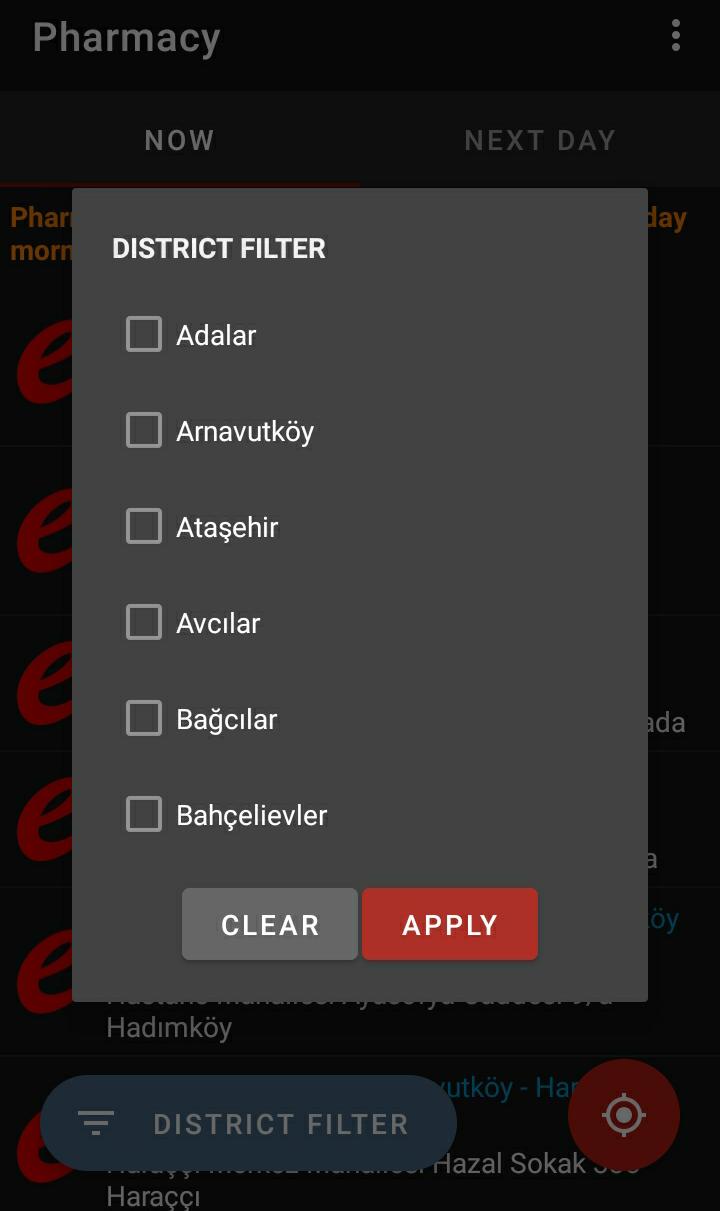Tap the Clear button
Screen dimensions: 720x1211
click(270, 925)
